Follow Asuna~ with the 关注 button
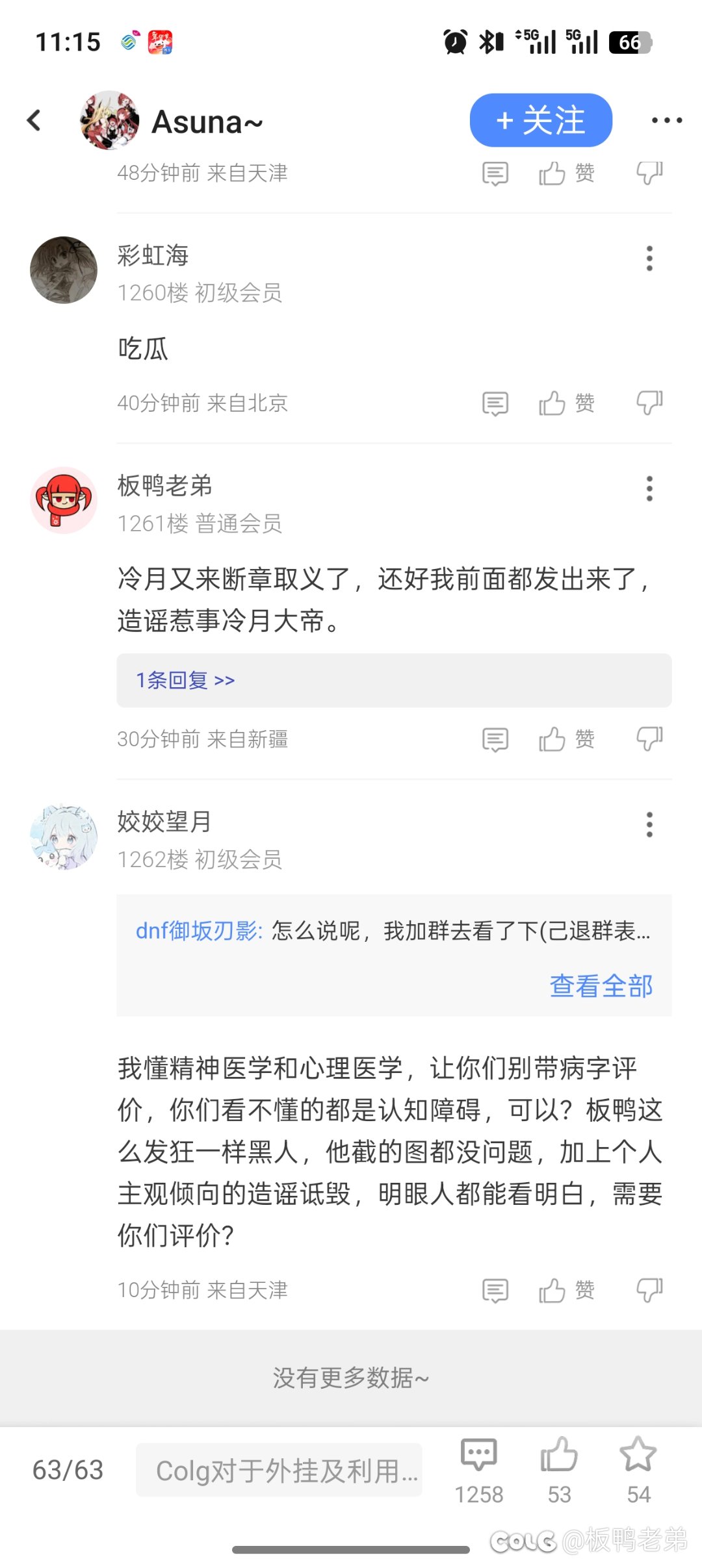This screenshot has width=702, height=1568. click(541, 121)
